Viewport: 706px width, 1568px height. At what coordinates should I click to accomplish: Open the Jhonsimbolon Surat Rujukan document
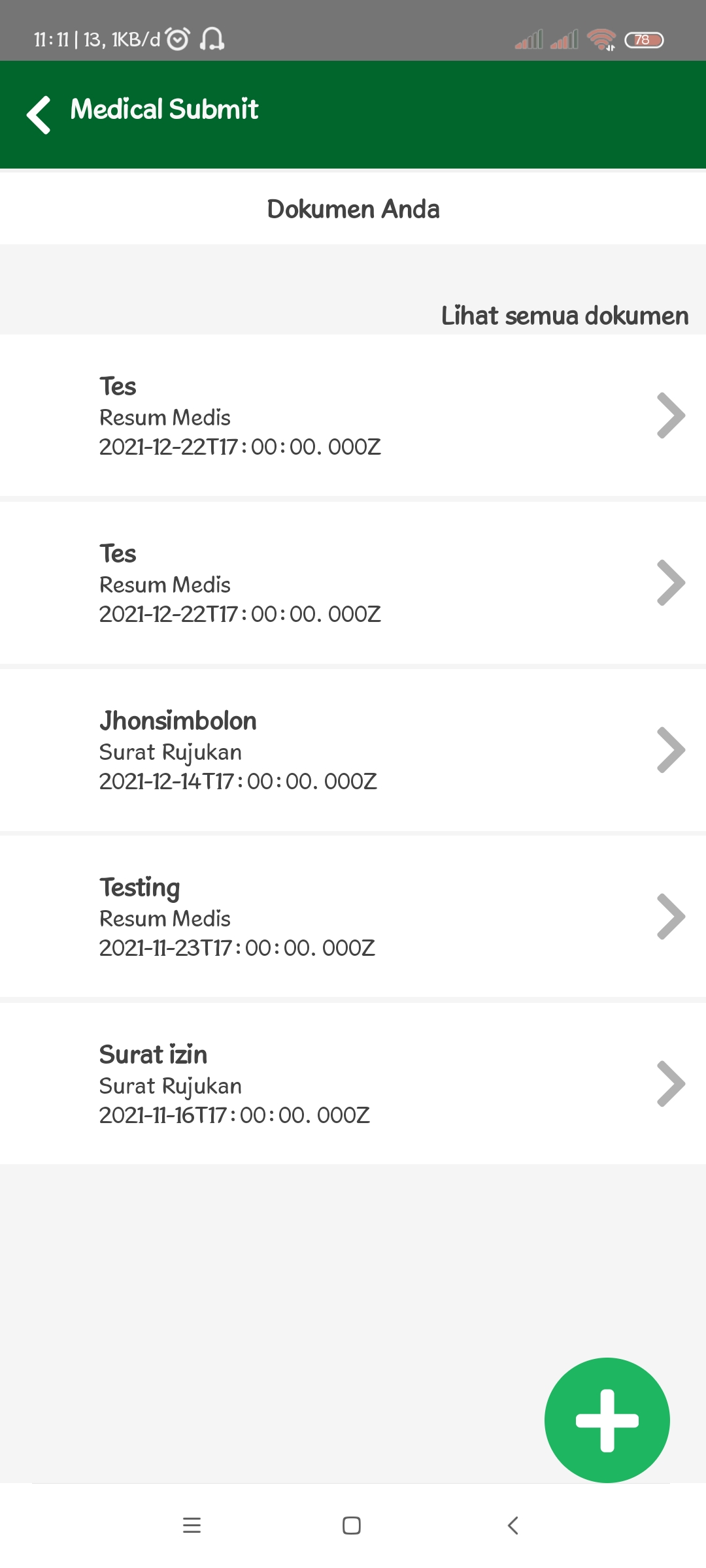click(x=353, y=750)
